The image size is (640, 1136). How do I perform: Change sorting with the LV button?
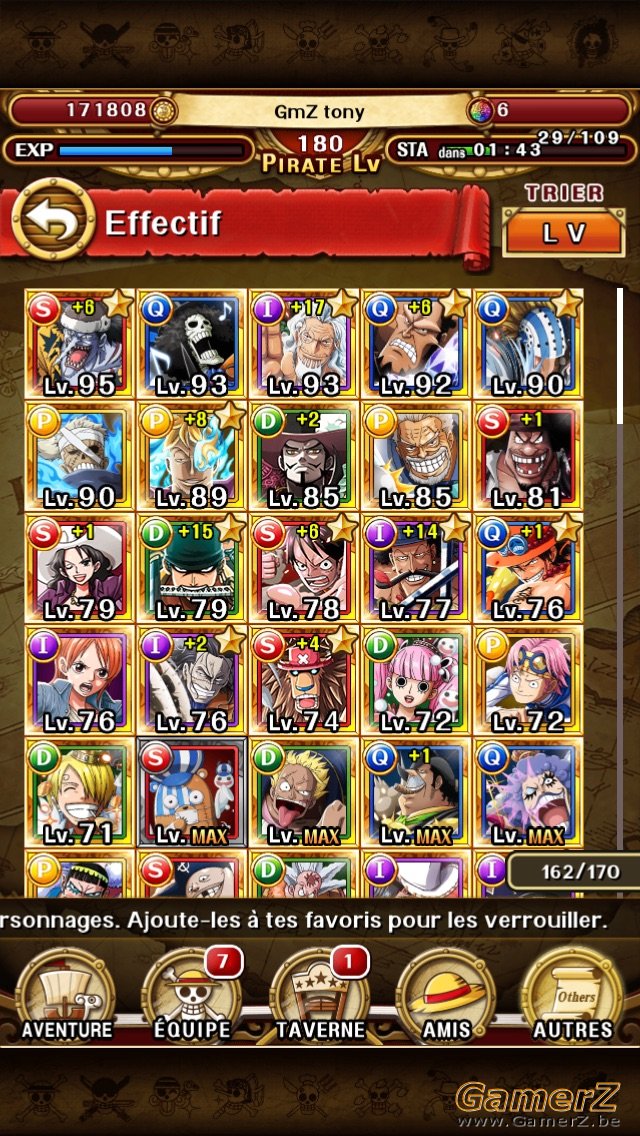coord(564,233)
